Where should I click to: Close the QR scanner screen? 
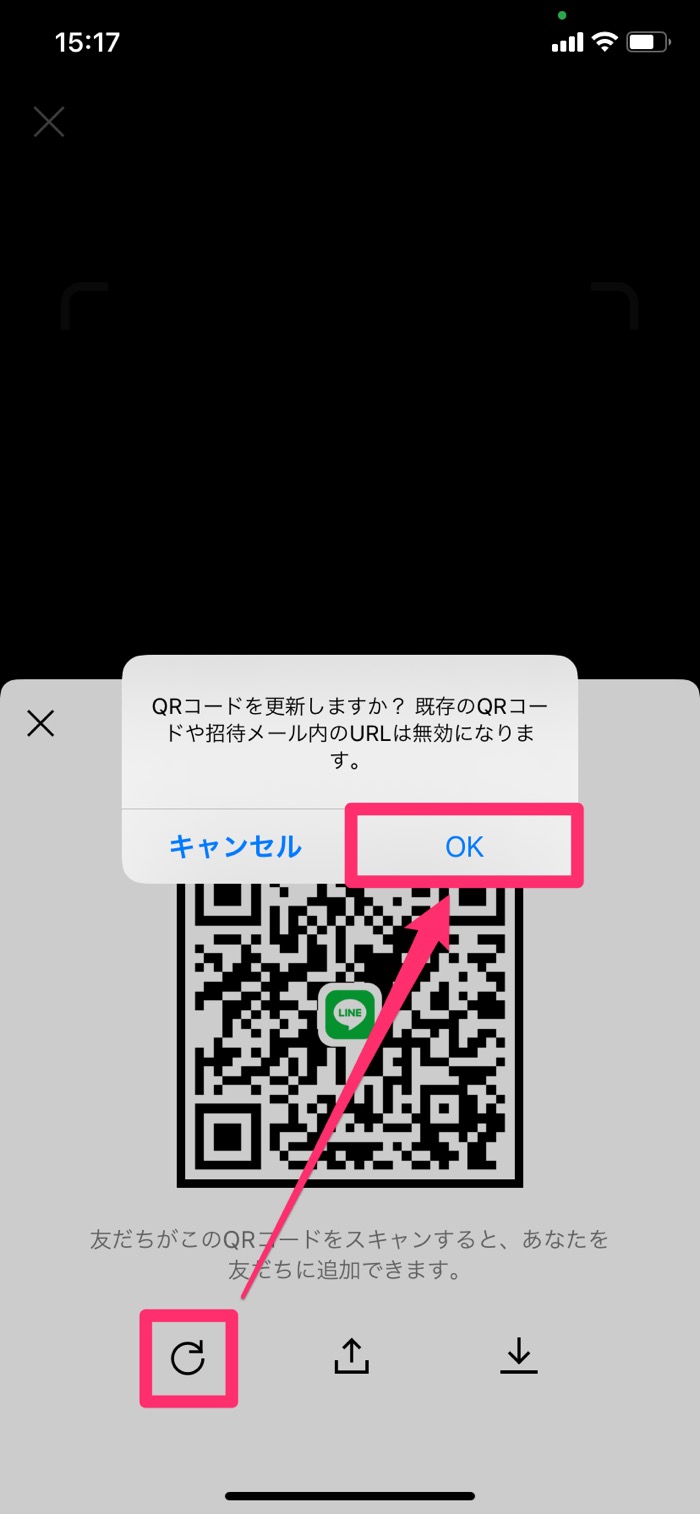[x=48, y=122]
